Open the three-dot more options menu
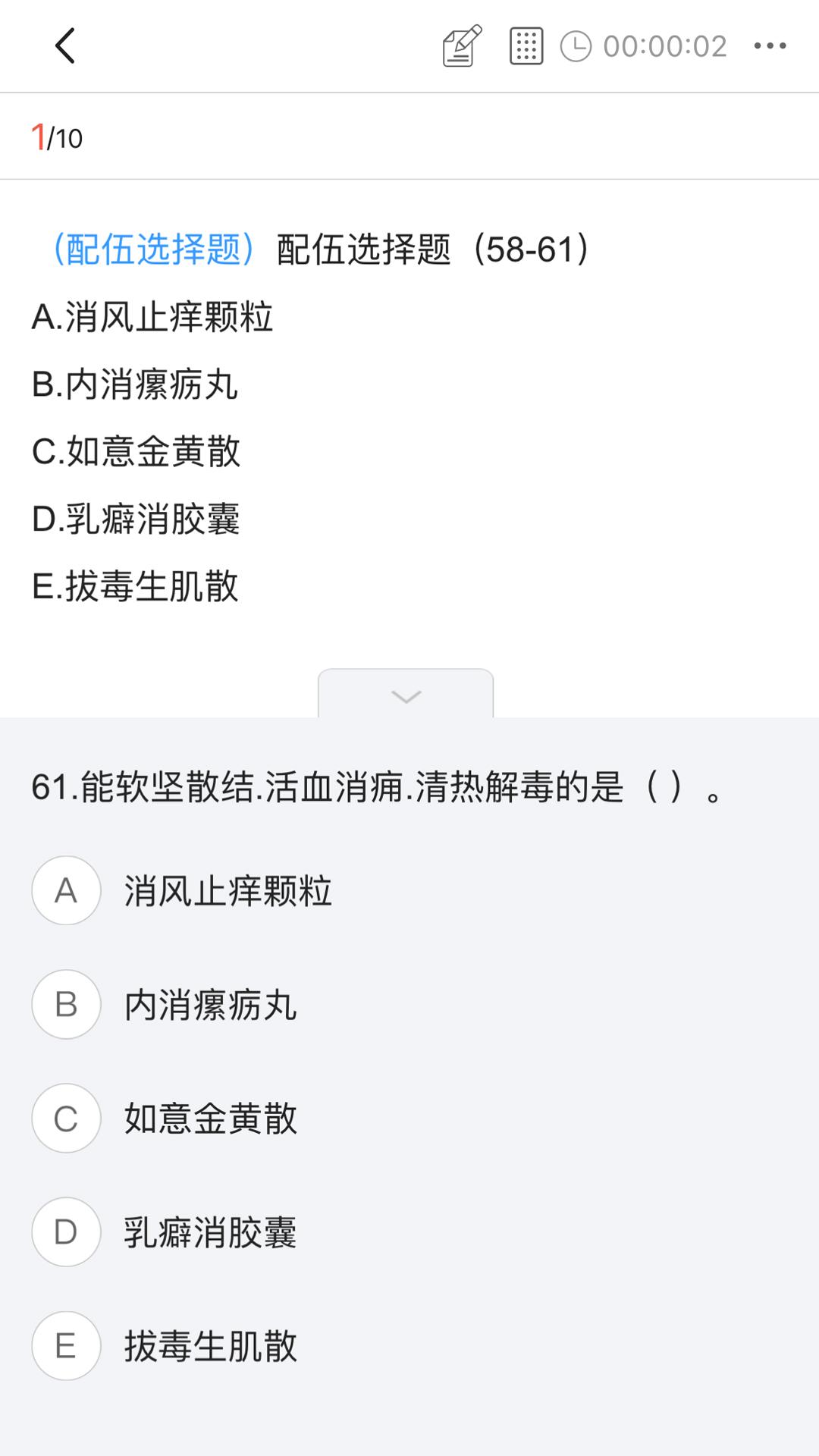The height and width of the screenshot is (1456, 819). click(769, 45)
